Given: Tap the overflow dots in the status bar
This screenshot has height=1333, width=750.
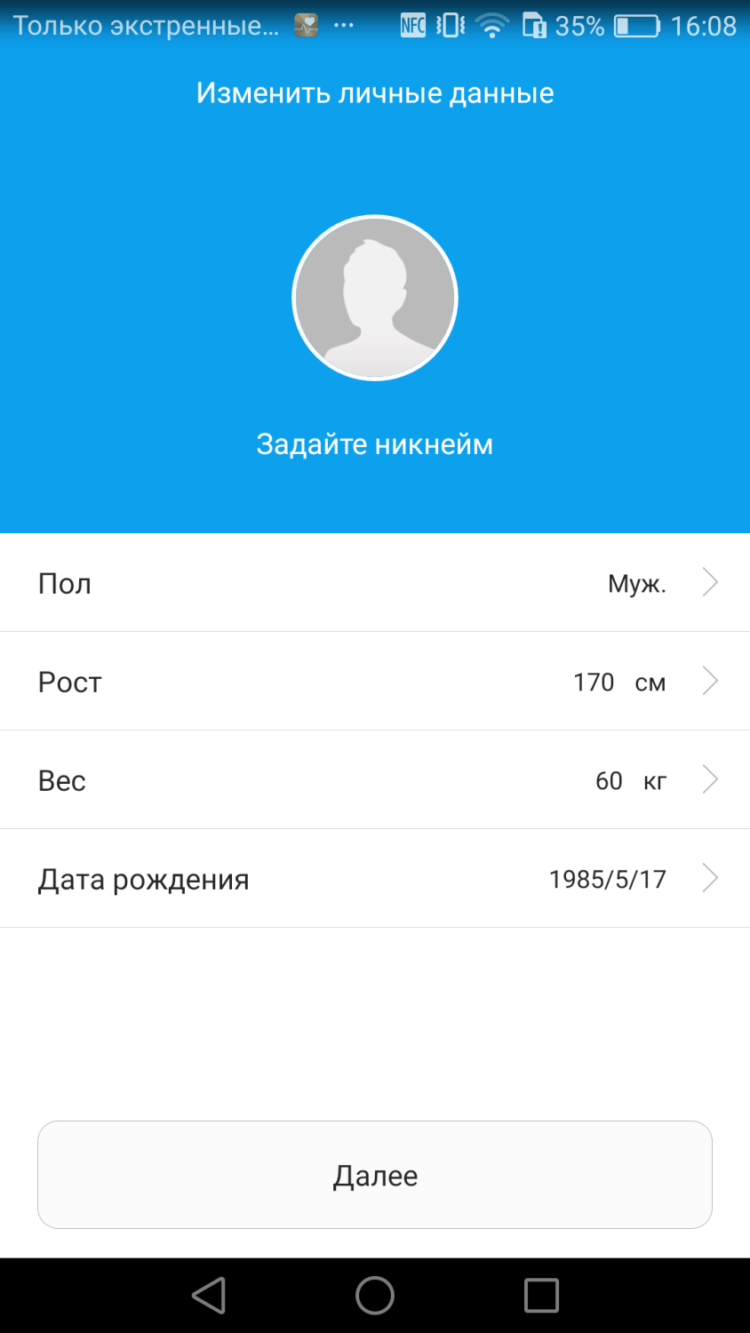Looking at the screenshot, I should [343, 24].
